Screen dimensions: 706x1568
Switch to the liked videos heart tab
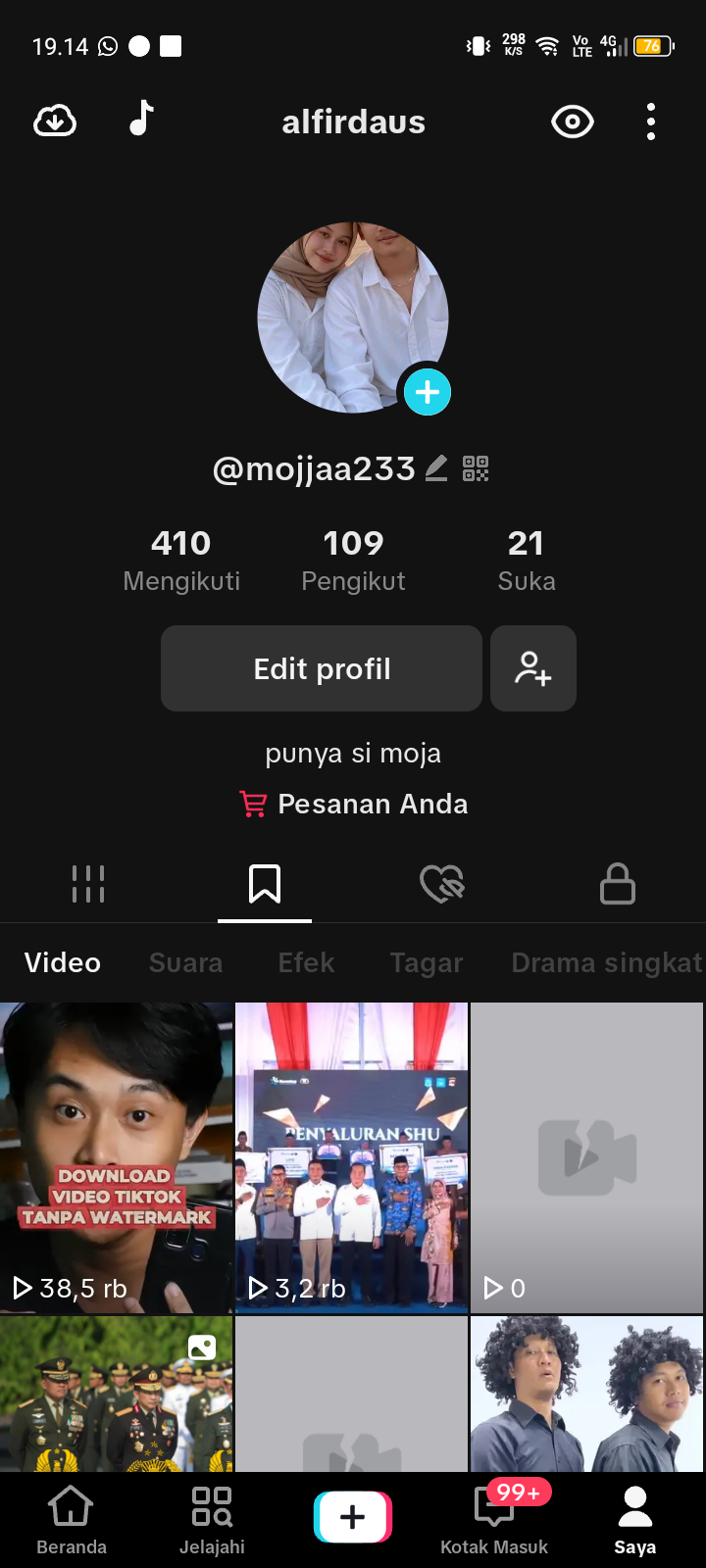click(x=441, y=883)
